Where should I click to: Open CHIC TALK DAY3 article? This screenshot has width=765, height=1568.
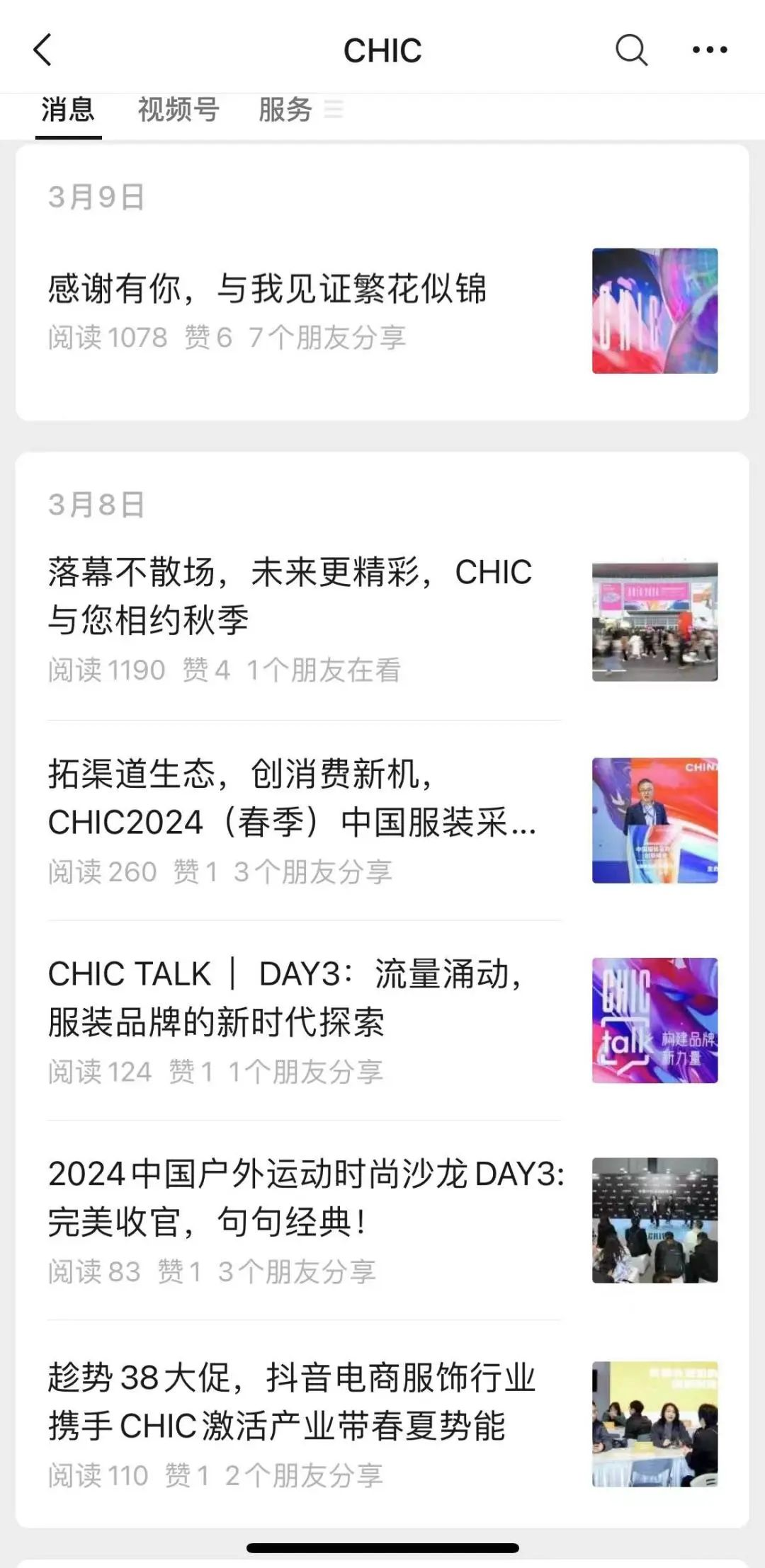382,1021
